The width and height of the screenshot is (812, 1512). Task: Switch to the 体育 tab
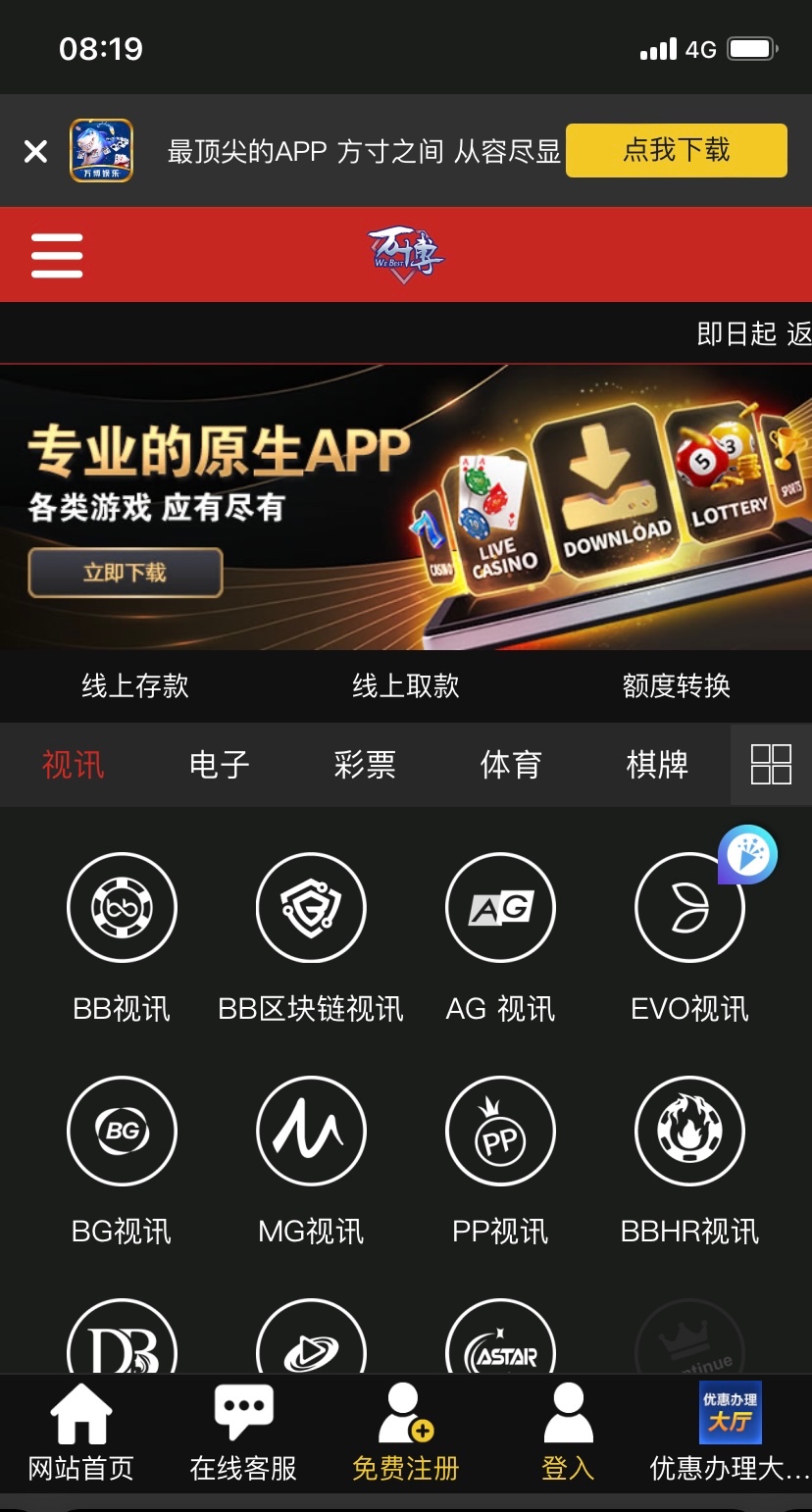[x=511, y=765]
